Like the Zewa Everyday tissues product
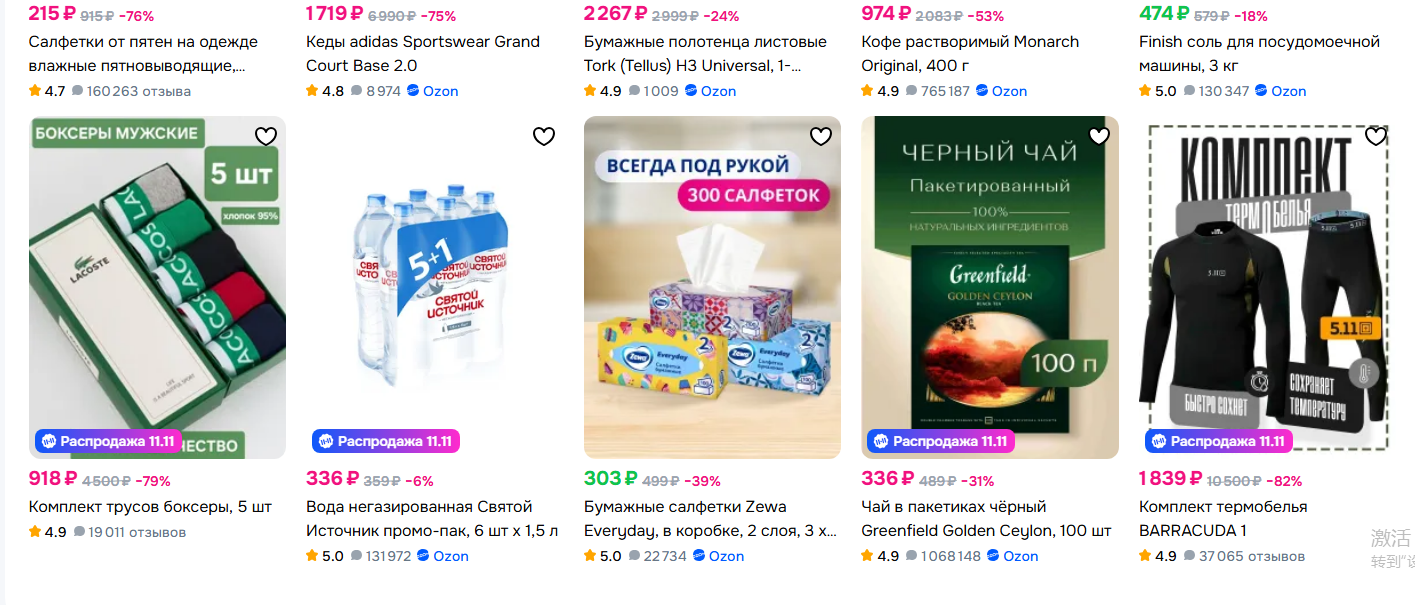1415x605 pixels. click(x=820, y=137)
